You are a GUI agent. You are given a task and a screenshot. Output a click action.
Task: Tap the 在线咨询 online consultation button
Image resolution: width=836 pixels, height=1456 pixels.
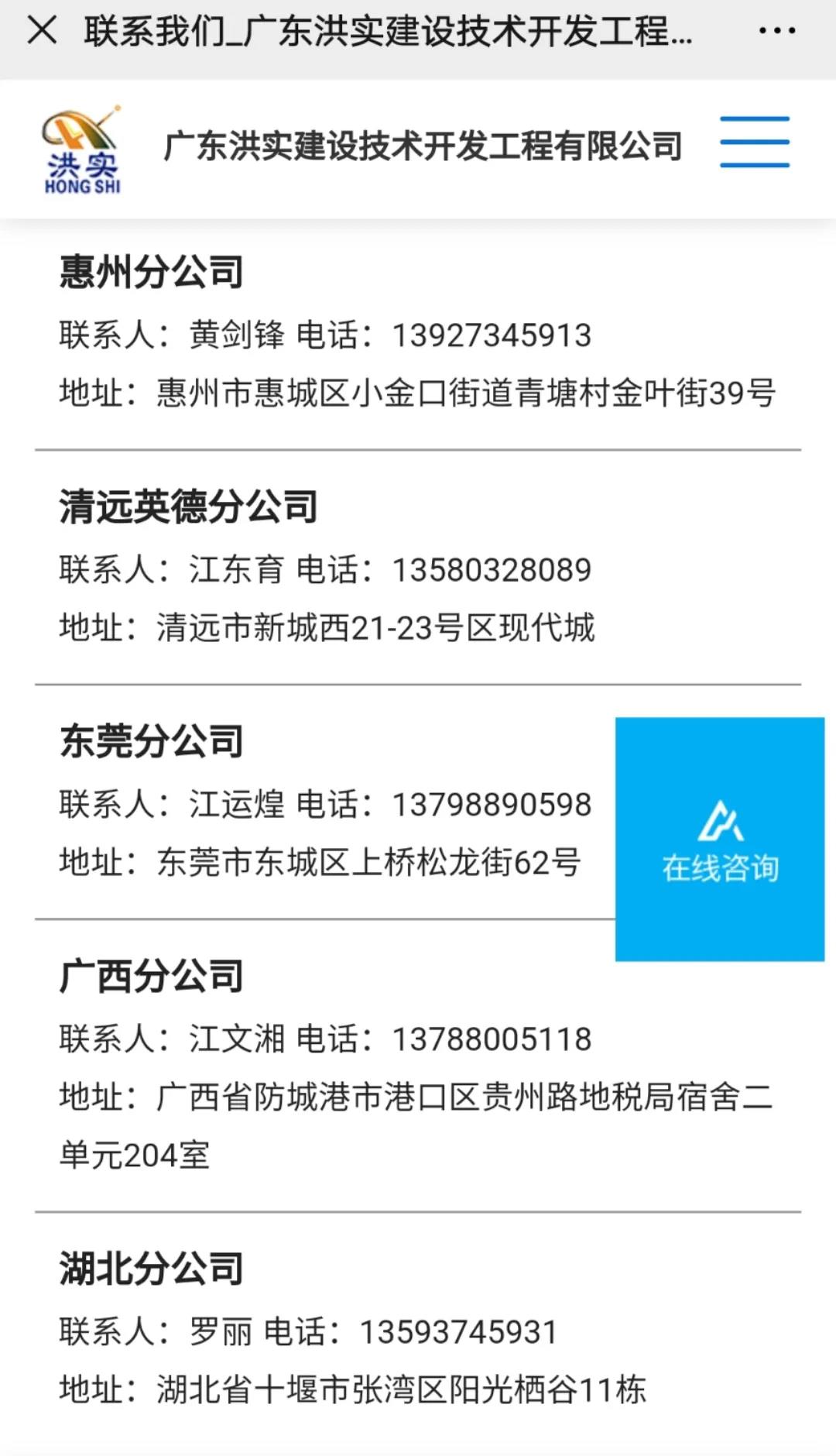pyautogui.click(x=720, y=840)
